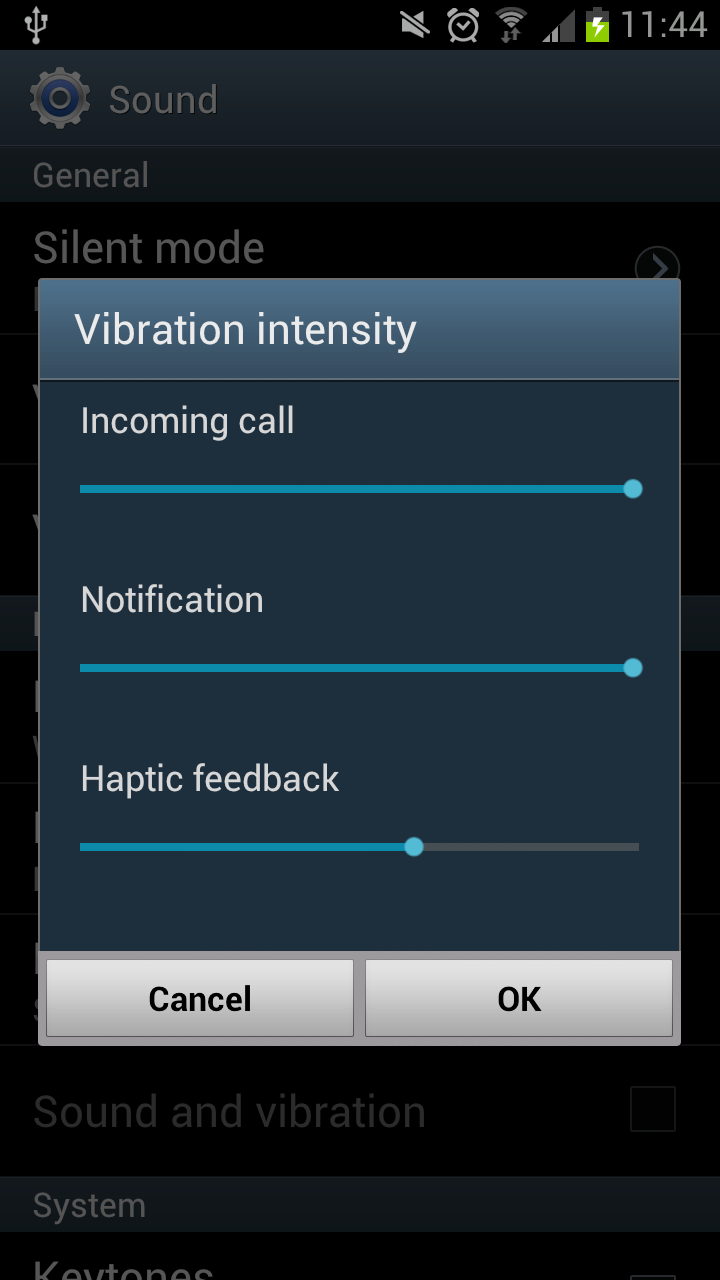The width and height of the screenshot is (720, 1280).
Task: Tap the Notification vibration slider track
Action: [x=356, y=668]
